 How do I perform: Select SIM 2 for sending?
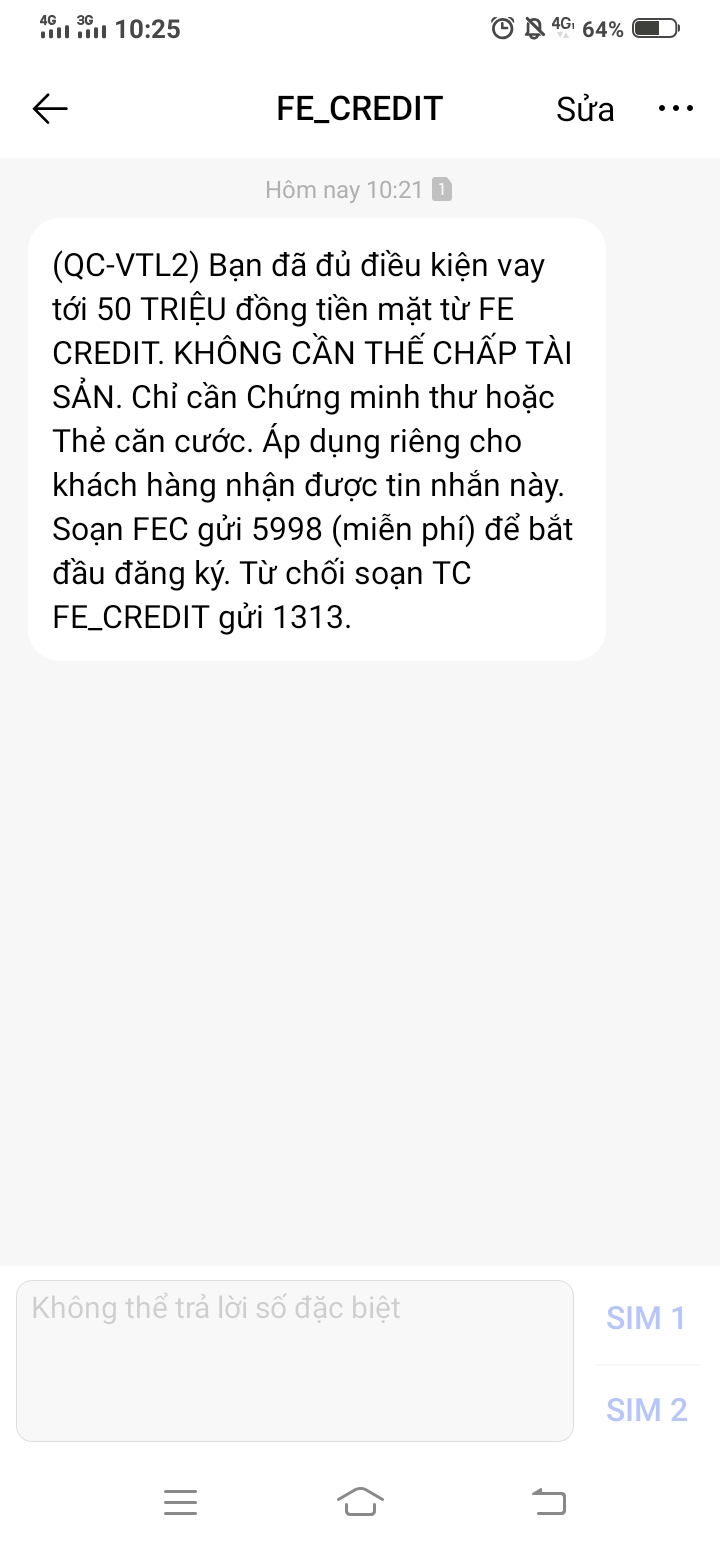pos(646,1409)
